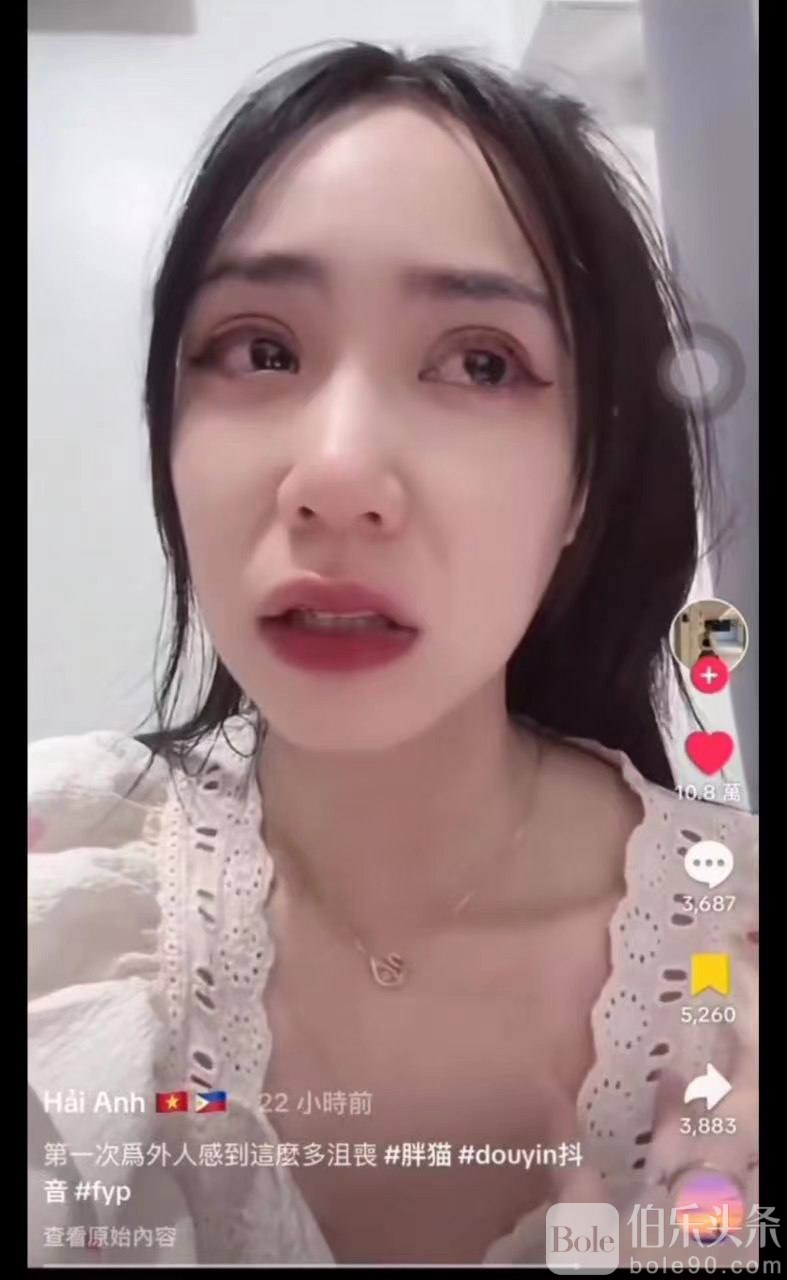The width and height of the screenshot is (787, 1280).
Task: Open the creator's profile avatar
Action: point(710,633)
